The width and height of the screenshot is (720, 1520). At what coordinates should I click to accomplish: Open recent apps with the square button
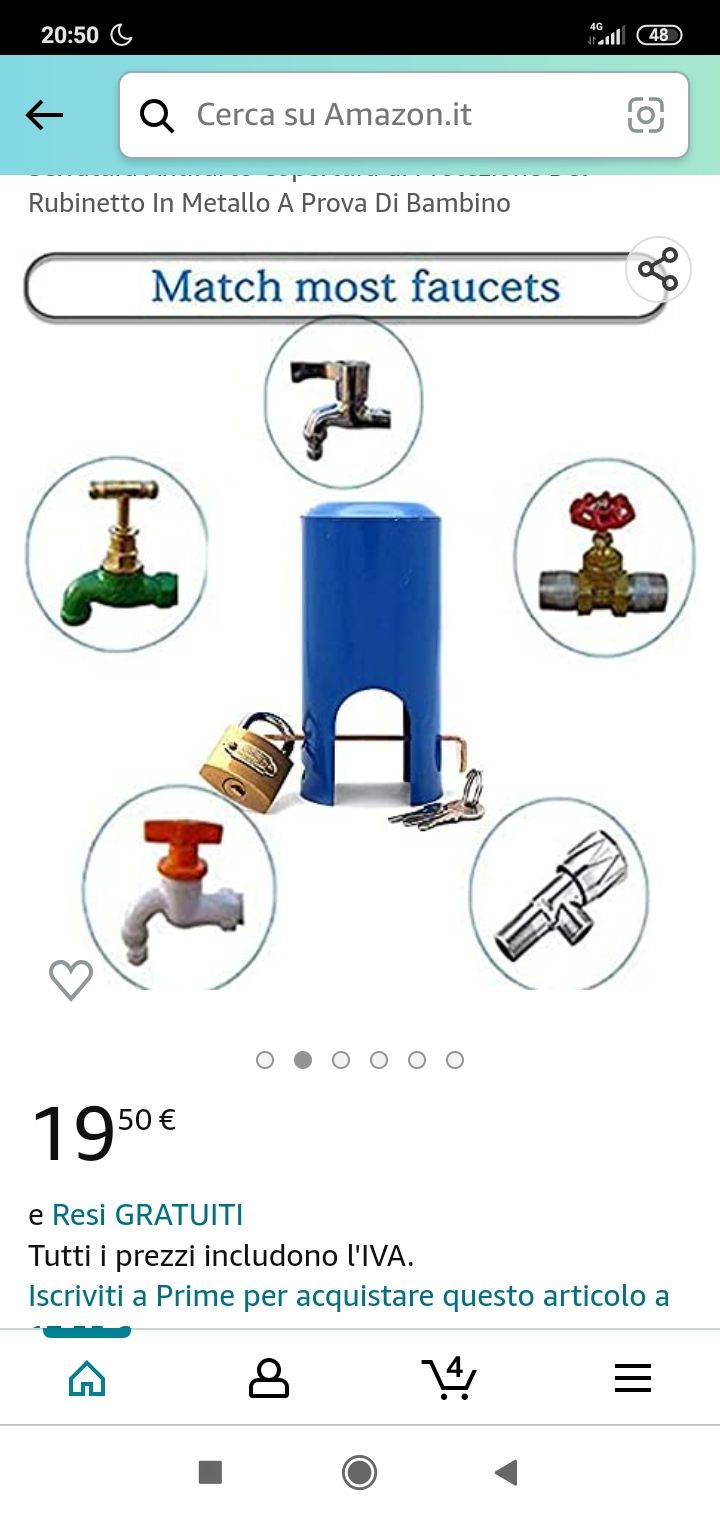tap(210, 1472)
